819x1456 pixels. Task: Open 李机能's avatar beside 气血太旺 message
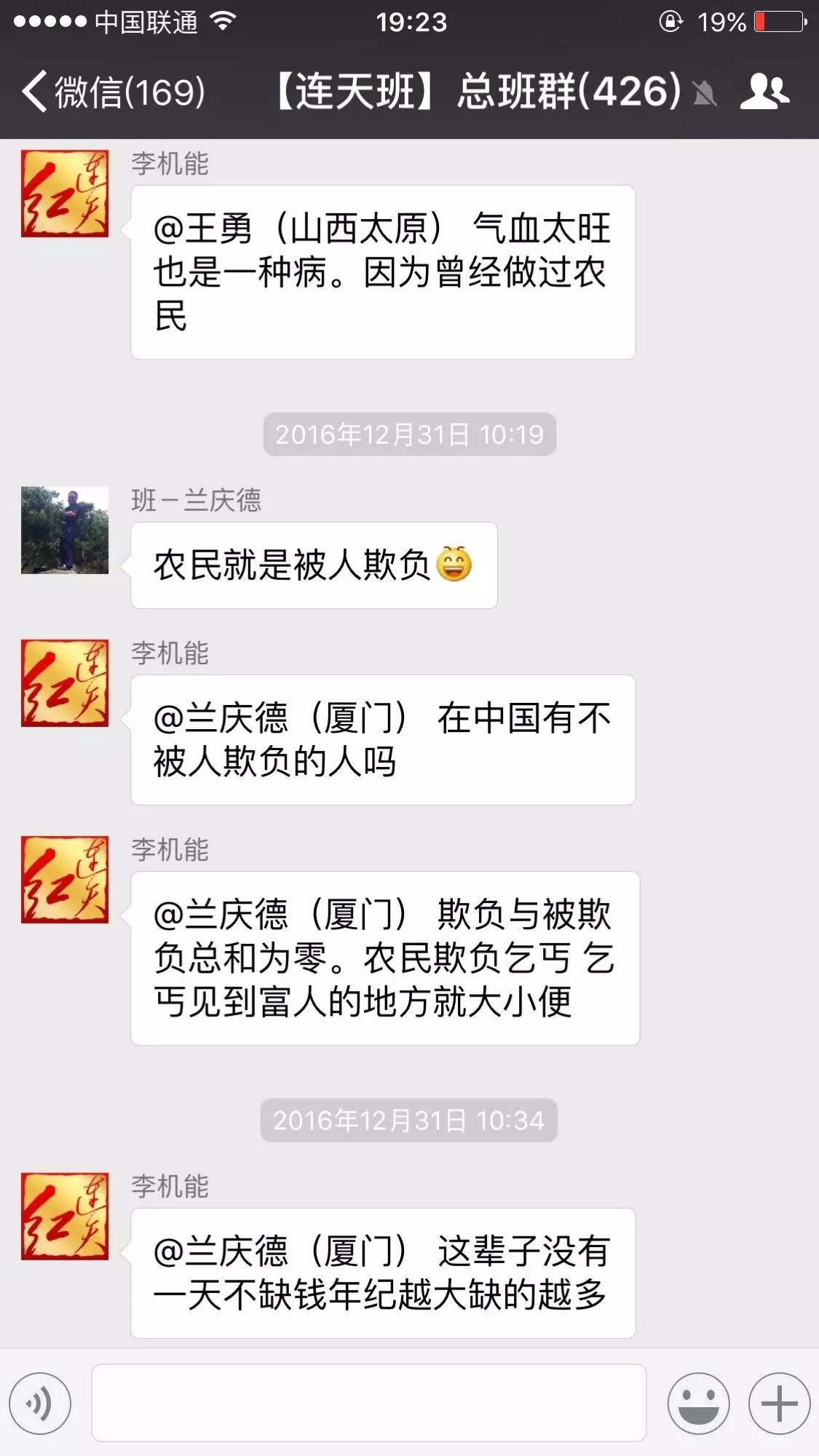click(65, 194)
